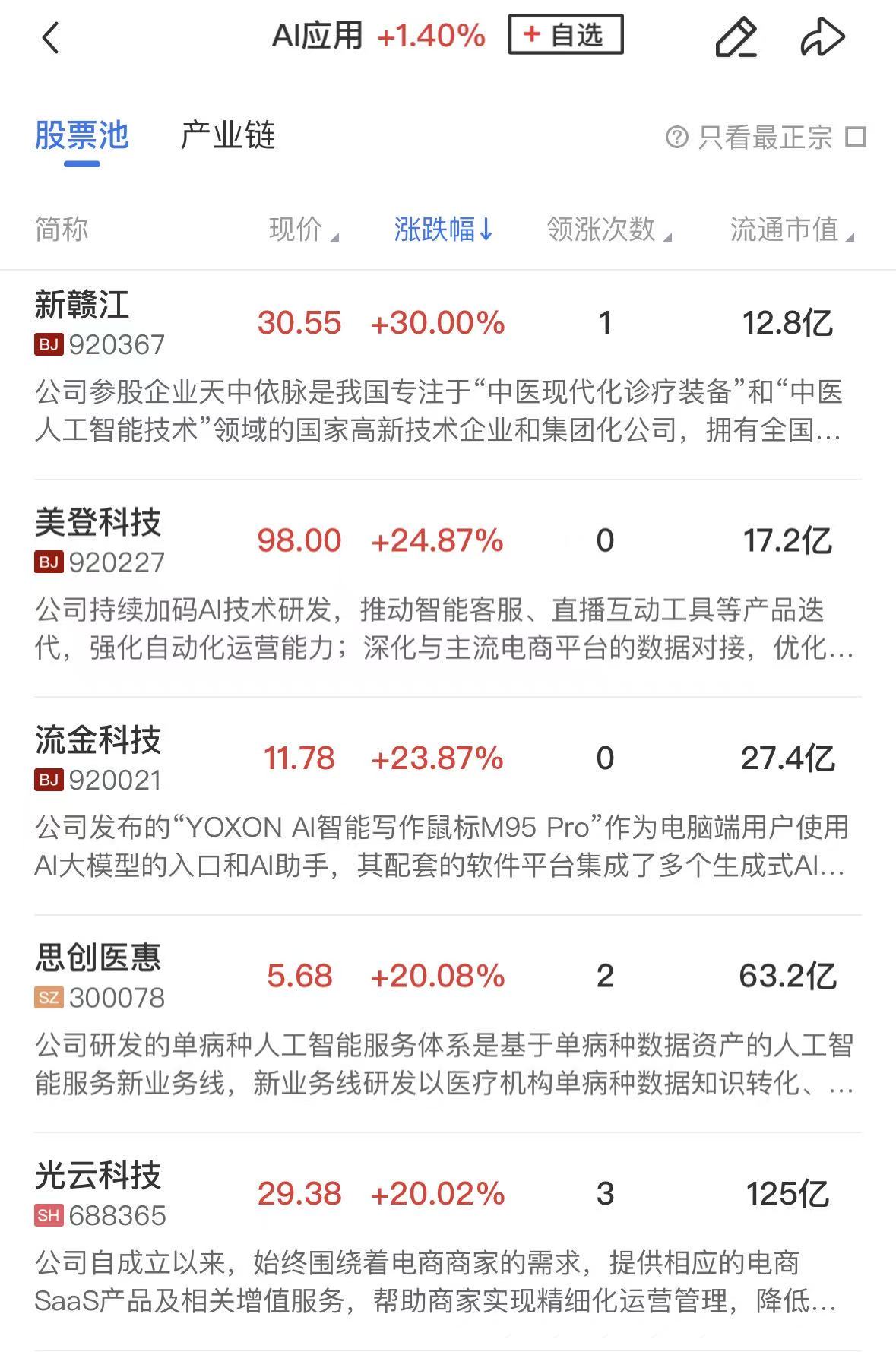Sort stocks by 领涨次数
Image resolution: width=896 pixels, height=1352 pixels.
[608, 229]
